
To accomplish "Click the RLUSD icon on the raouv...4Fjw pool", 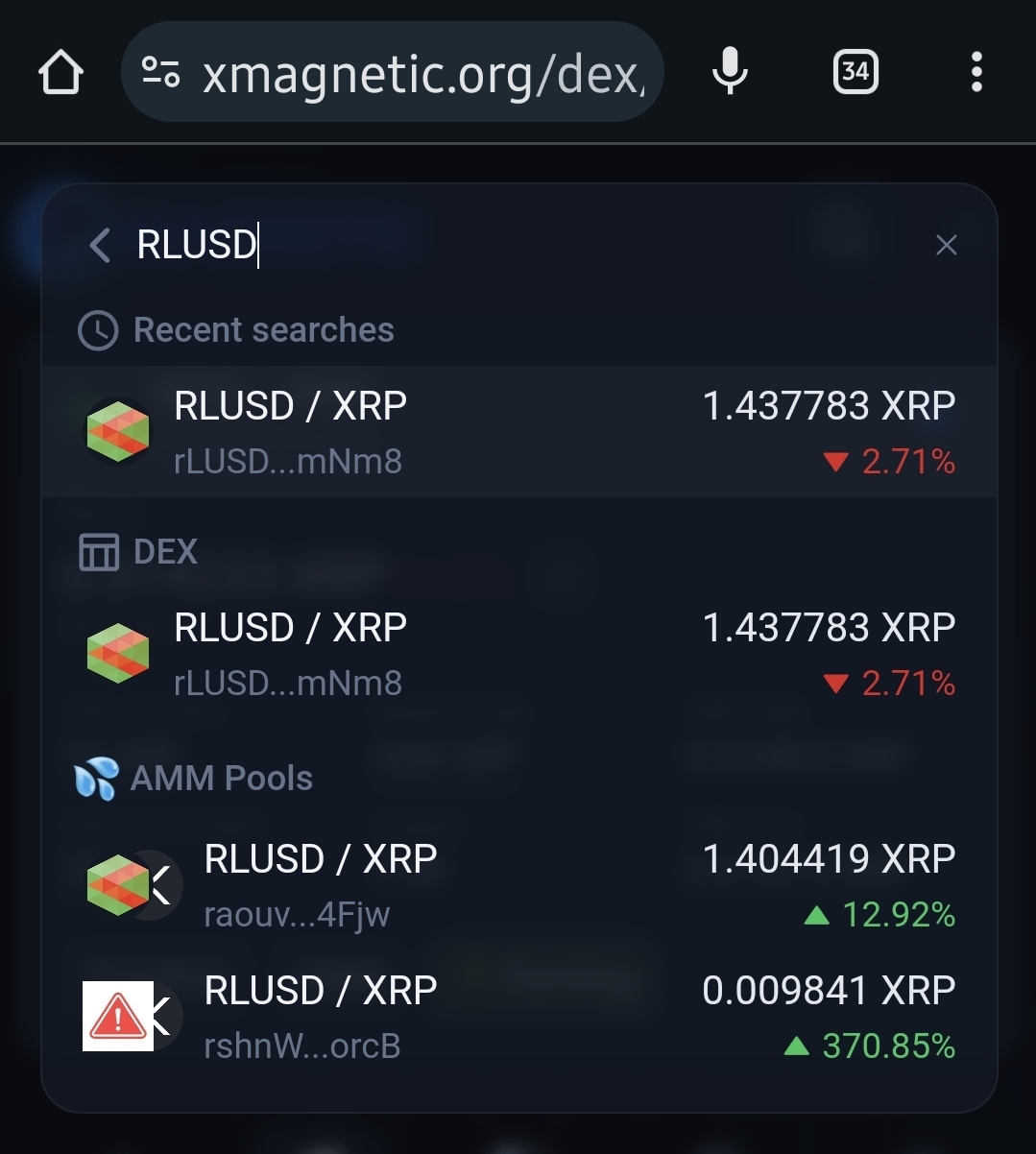I will click(118, 883).
